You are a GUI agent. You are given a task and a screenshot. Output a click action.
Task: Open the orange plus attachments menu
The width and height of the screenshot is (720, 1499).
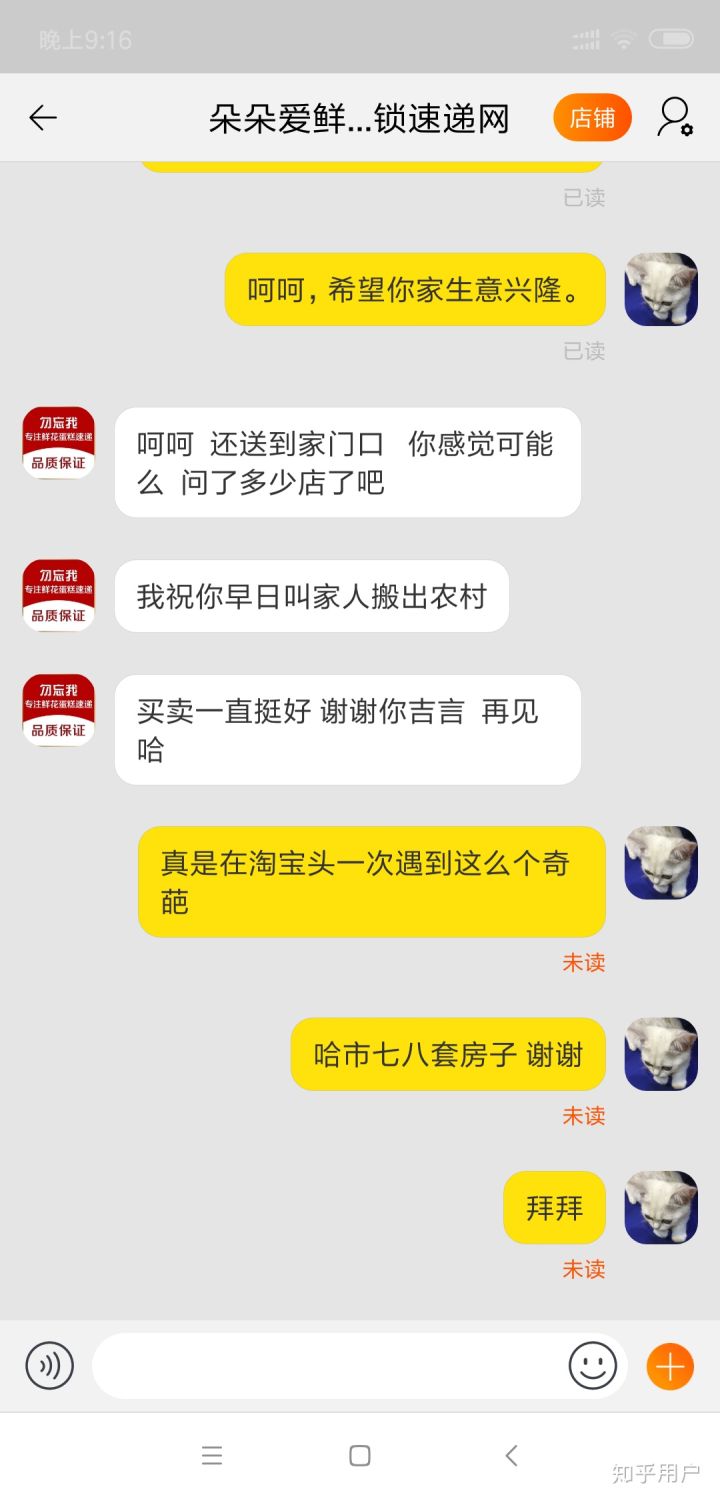[670, 1365]
